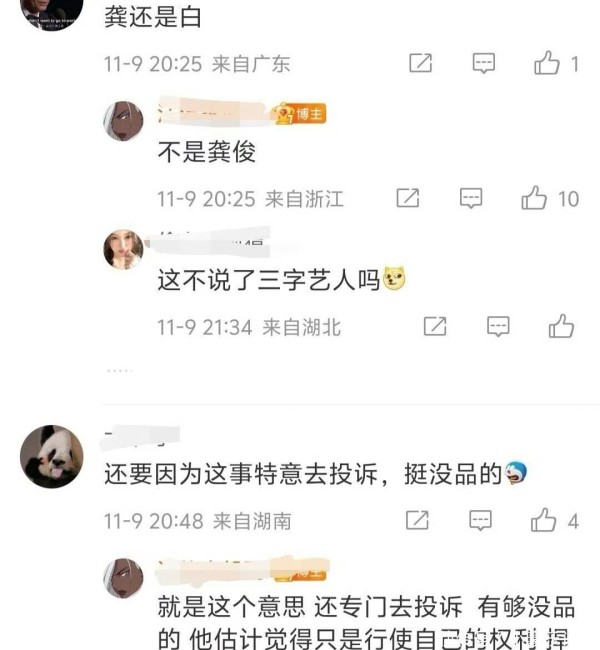600x650 pixels.
Task: Reply to the comment '不是龚俊'
Action: coord(471,198)
